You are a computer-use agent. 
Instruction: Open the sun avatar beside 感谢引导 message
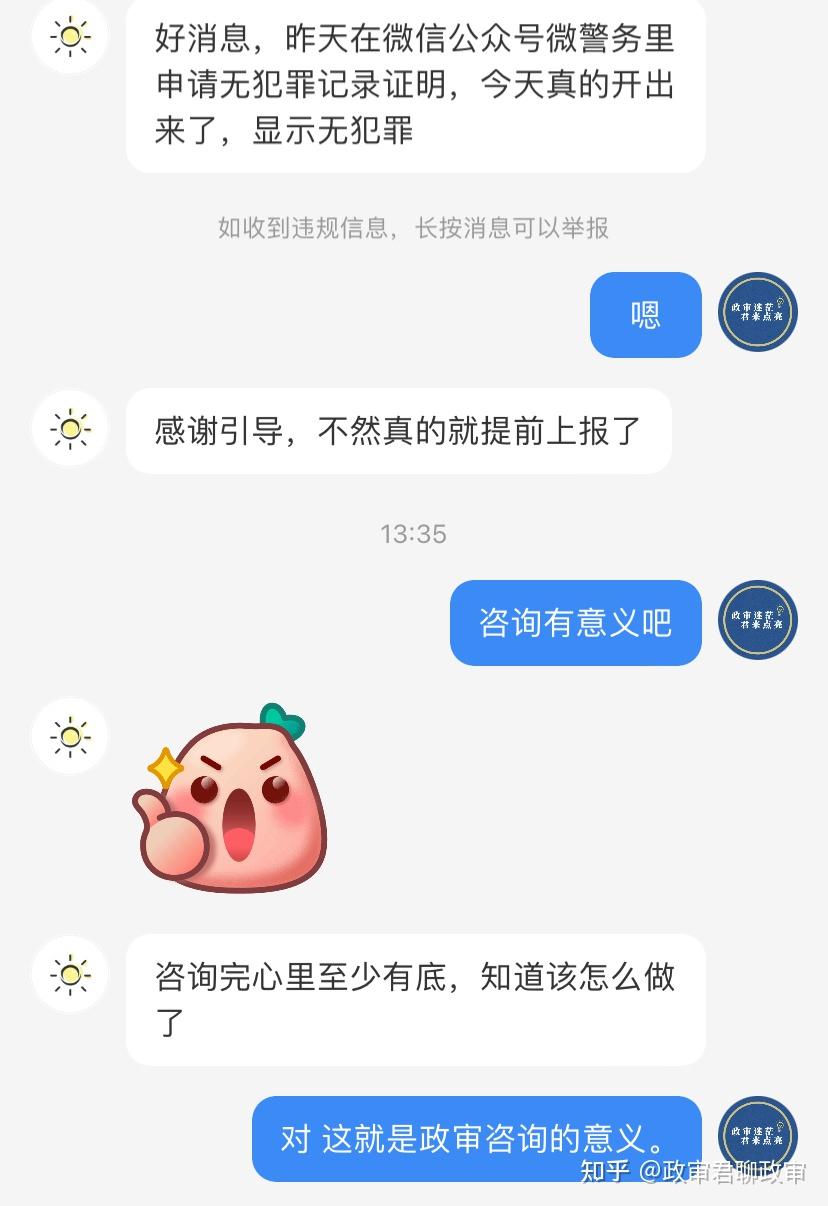pyautogui.click(x=70, y=429)
